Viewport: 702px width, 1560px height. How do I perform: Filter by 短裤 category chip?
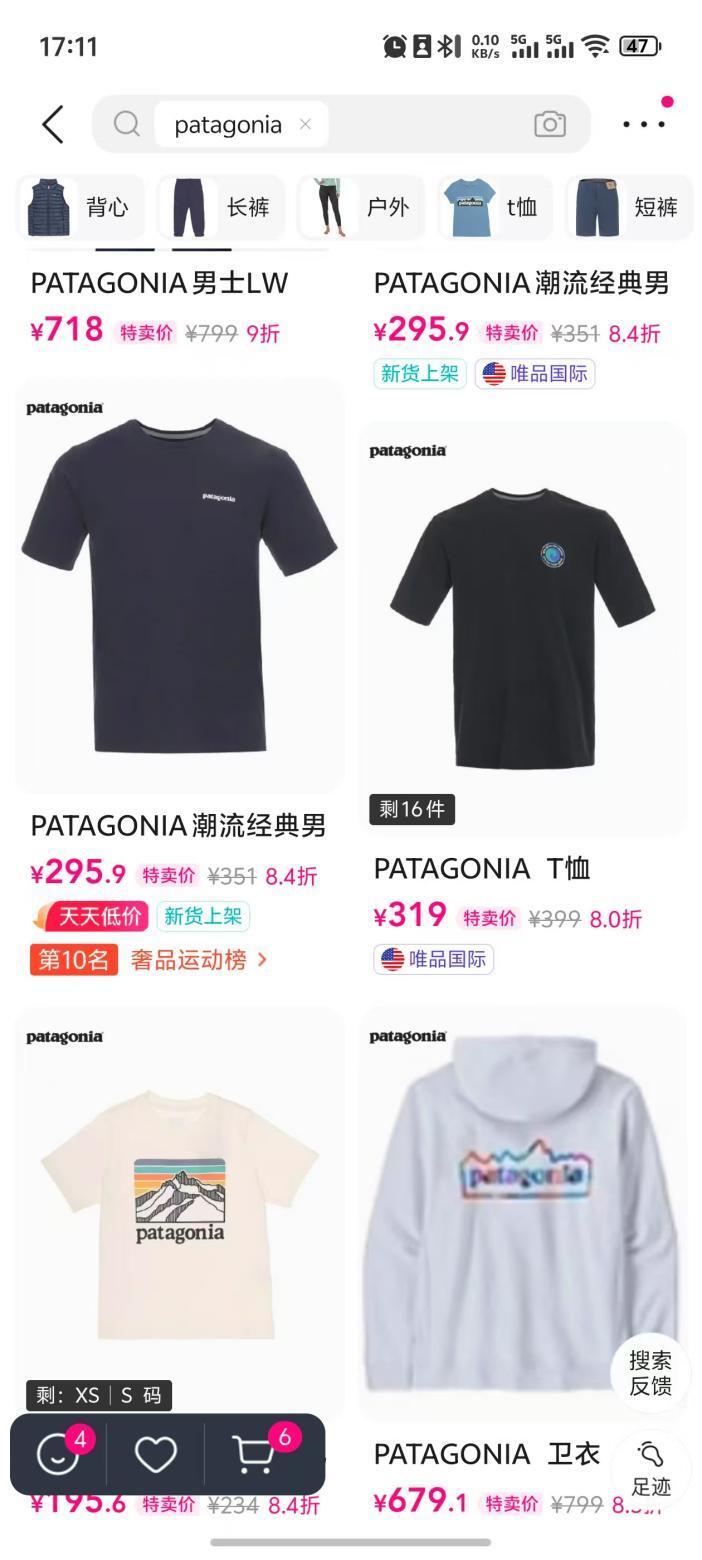[630, 207]
